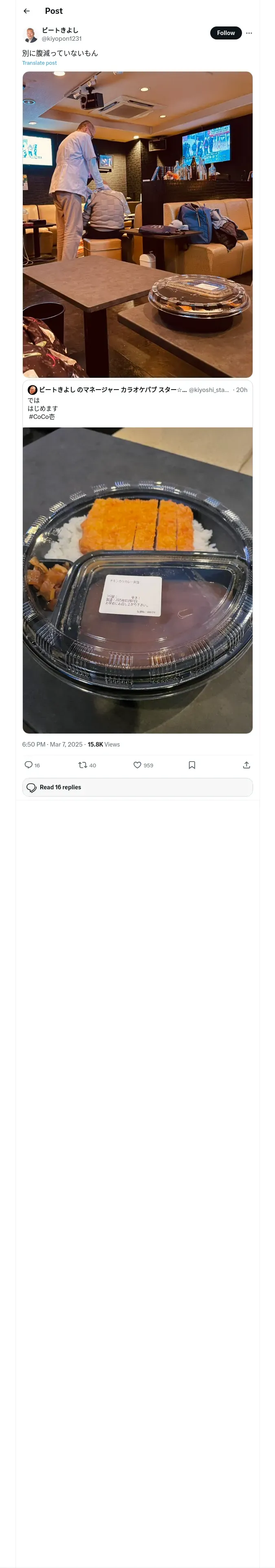Viewport: 275px width, 1568px height.
Task: Tap Translate post link
Action: pos(40,63)
